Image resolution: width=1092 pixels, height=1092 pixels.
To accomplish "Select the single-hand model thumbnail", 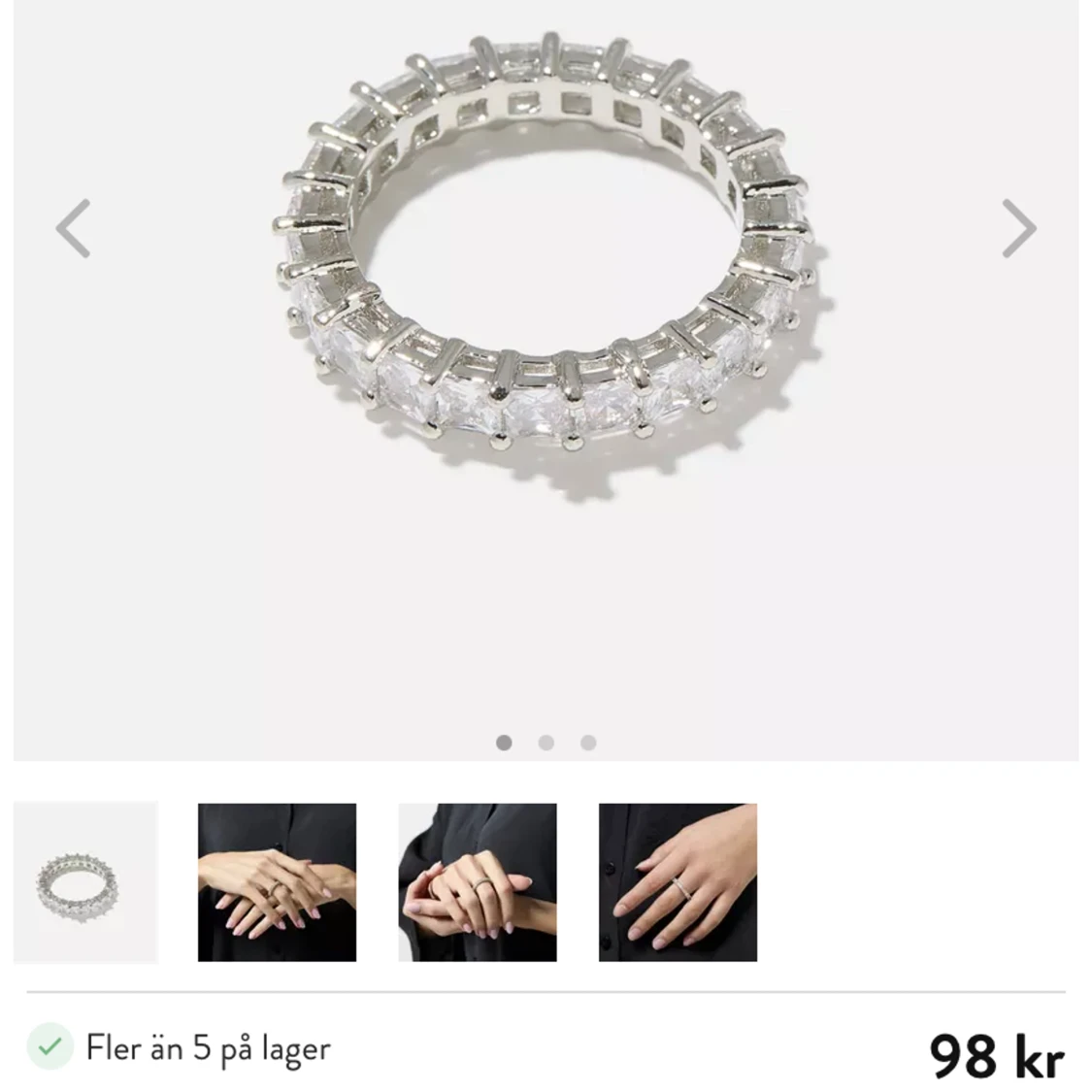I will pyautogui.click(x=678, y=882).
